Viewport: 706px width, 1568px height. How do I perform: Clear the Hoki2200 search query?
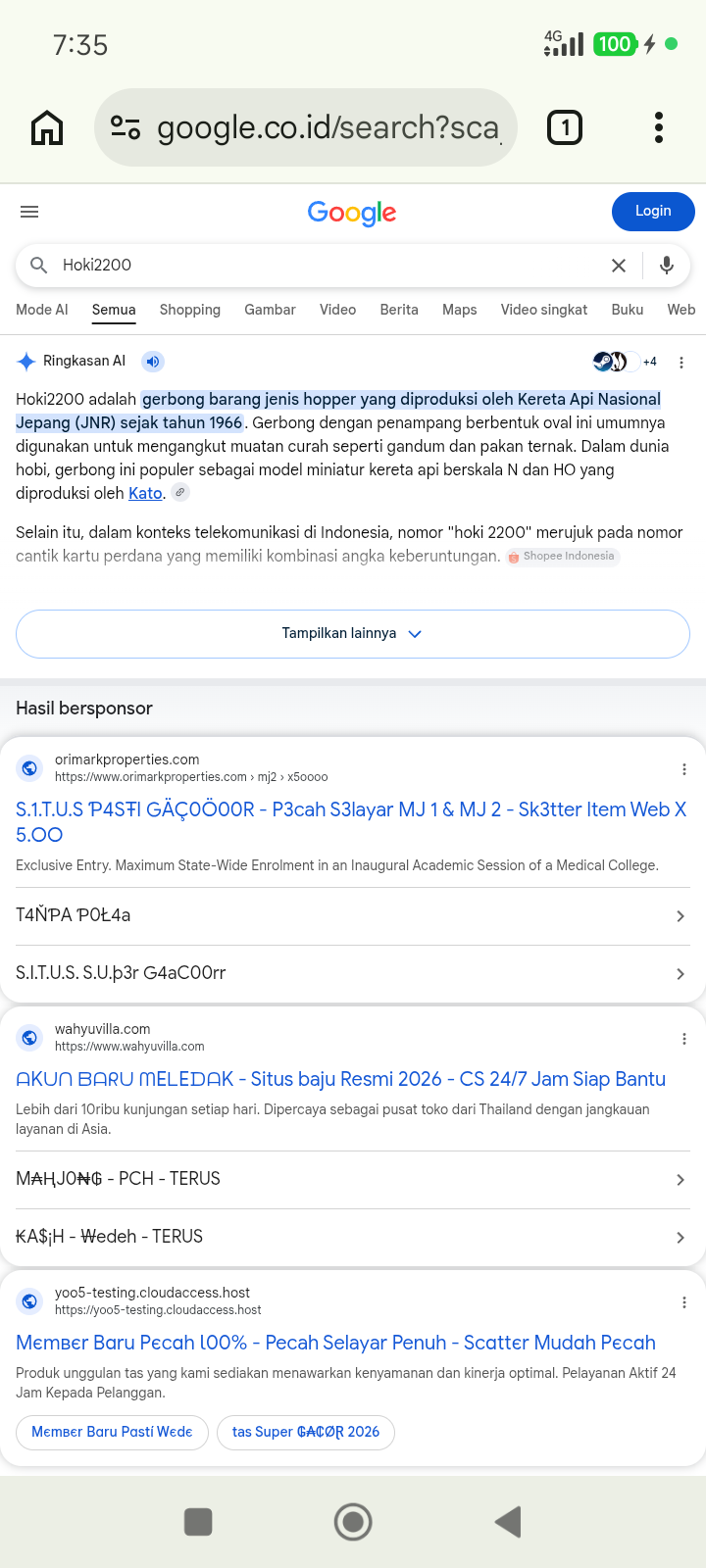pyautogui.click(x=619, y=266)
